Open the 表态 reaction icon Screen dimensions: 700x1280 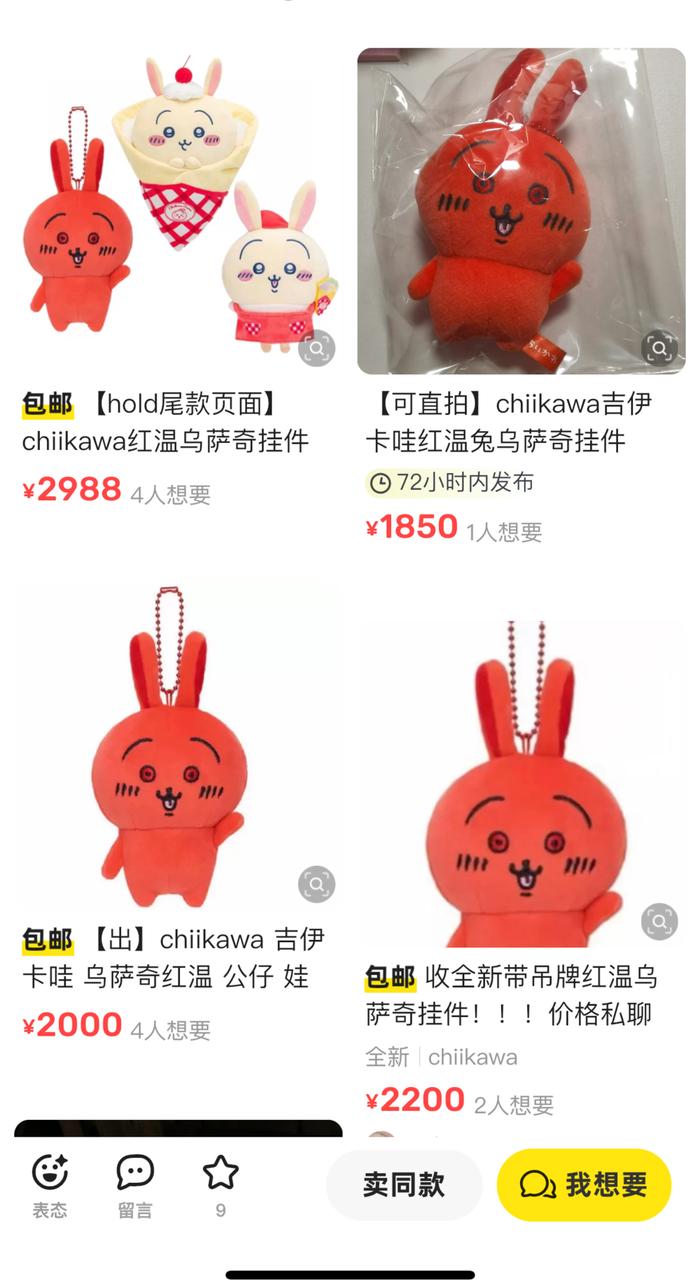click(x=50, y=1186)
